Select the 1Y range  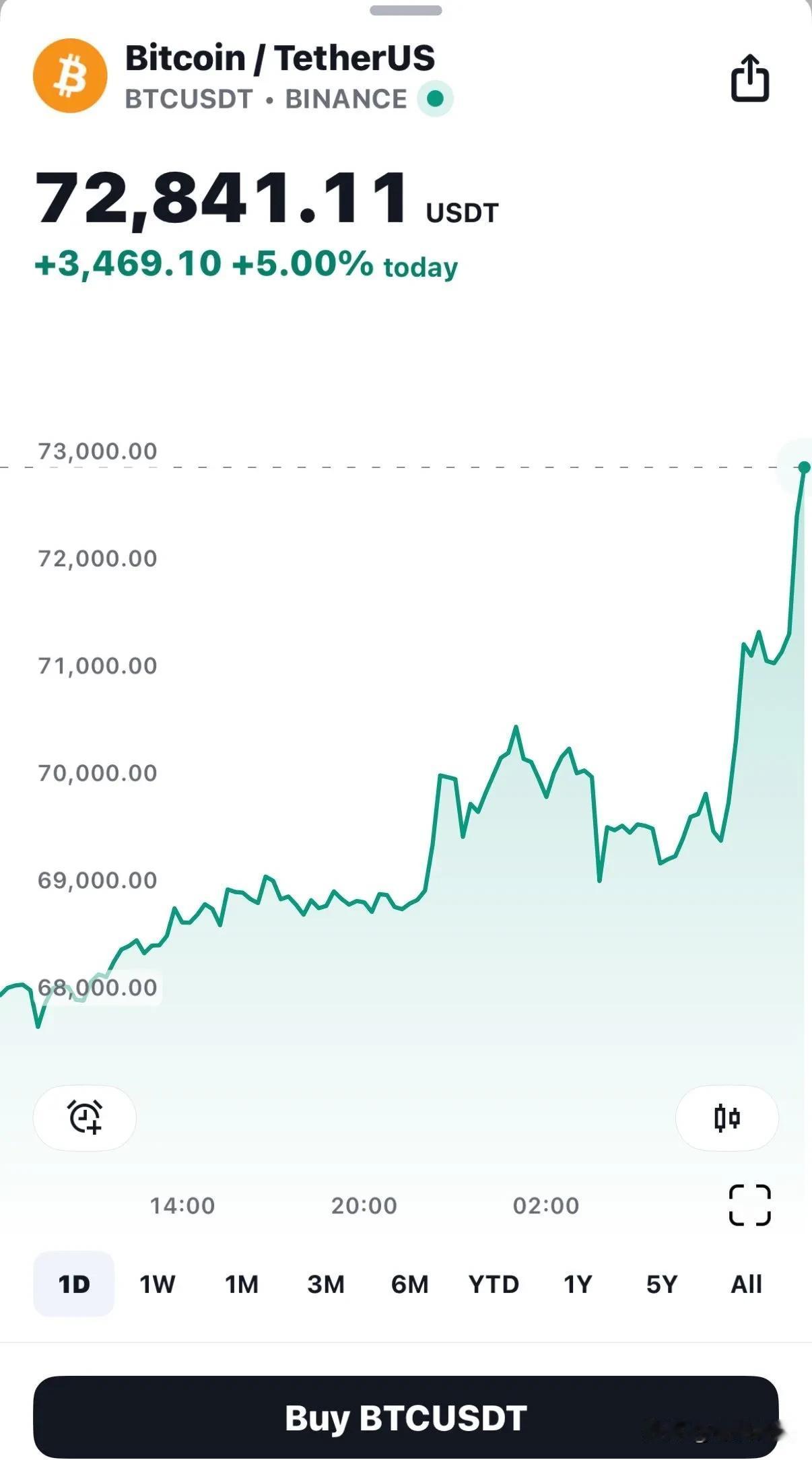578,1284
